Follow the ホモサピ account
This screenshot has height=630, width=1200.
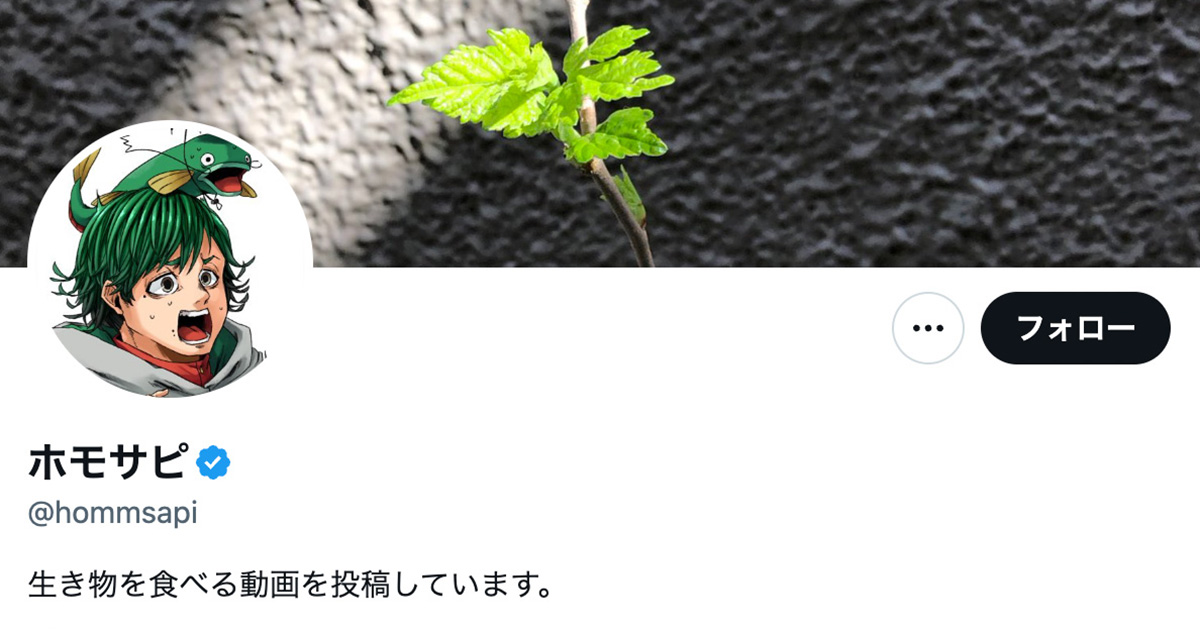point(1075,328)
